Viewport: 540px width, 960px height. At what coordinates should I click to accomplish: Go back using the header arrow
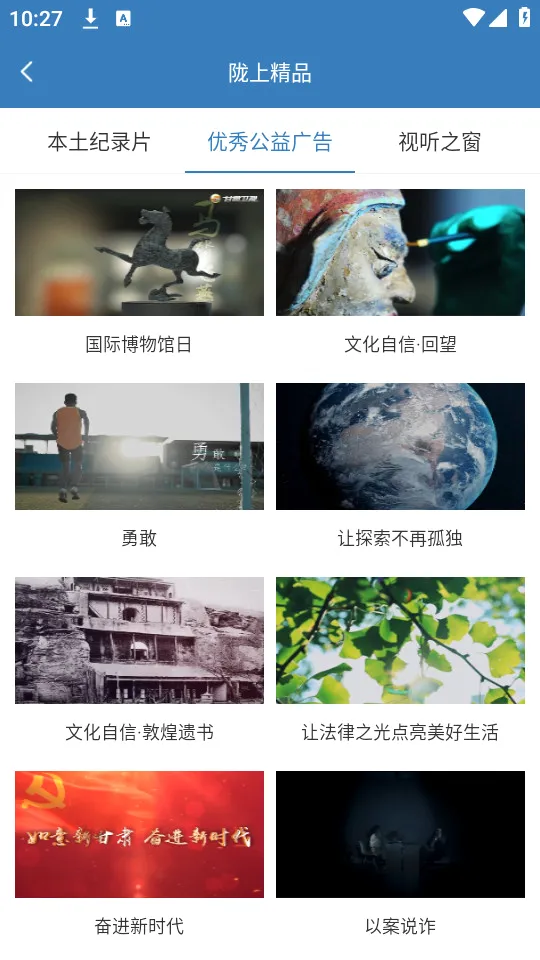[26, 72]
